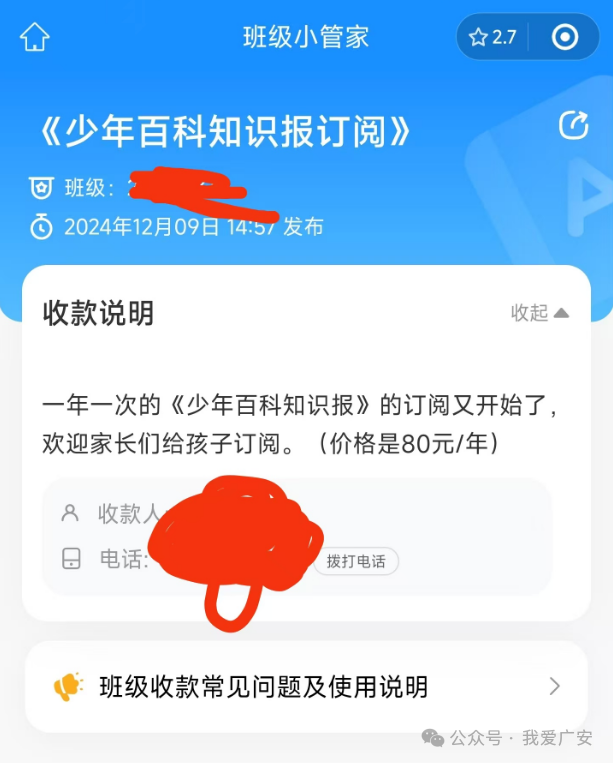Open the 2.7 star rating capsule

coord(493,38)
